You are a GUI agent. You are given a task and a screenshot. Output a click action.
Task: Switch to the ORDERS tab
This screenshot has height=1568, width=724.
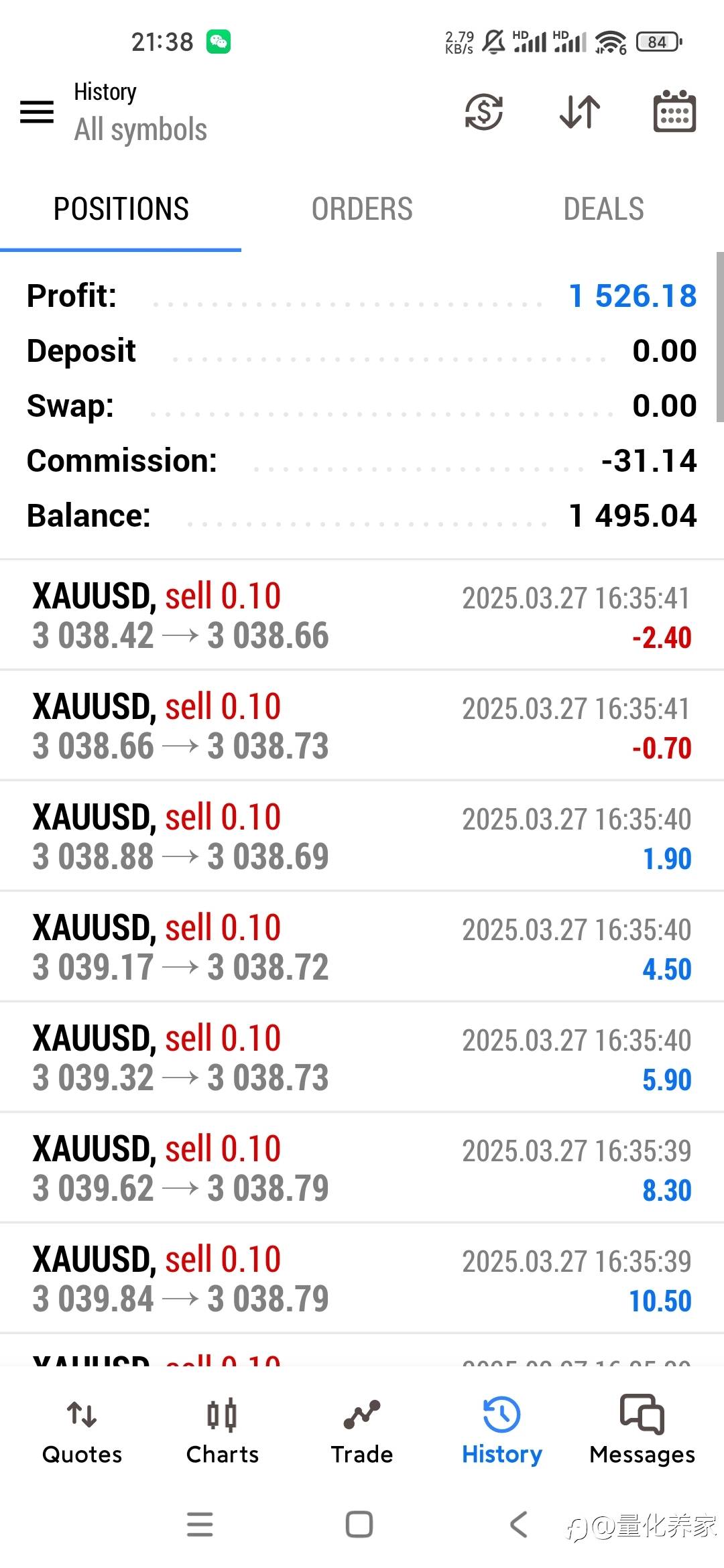362,209
